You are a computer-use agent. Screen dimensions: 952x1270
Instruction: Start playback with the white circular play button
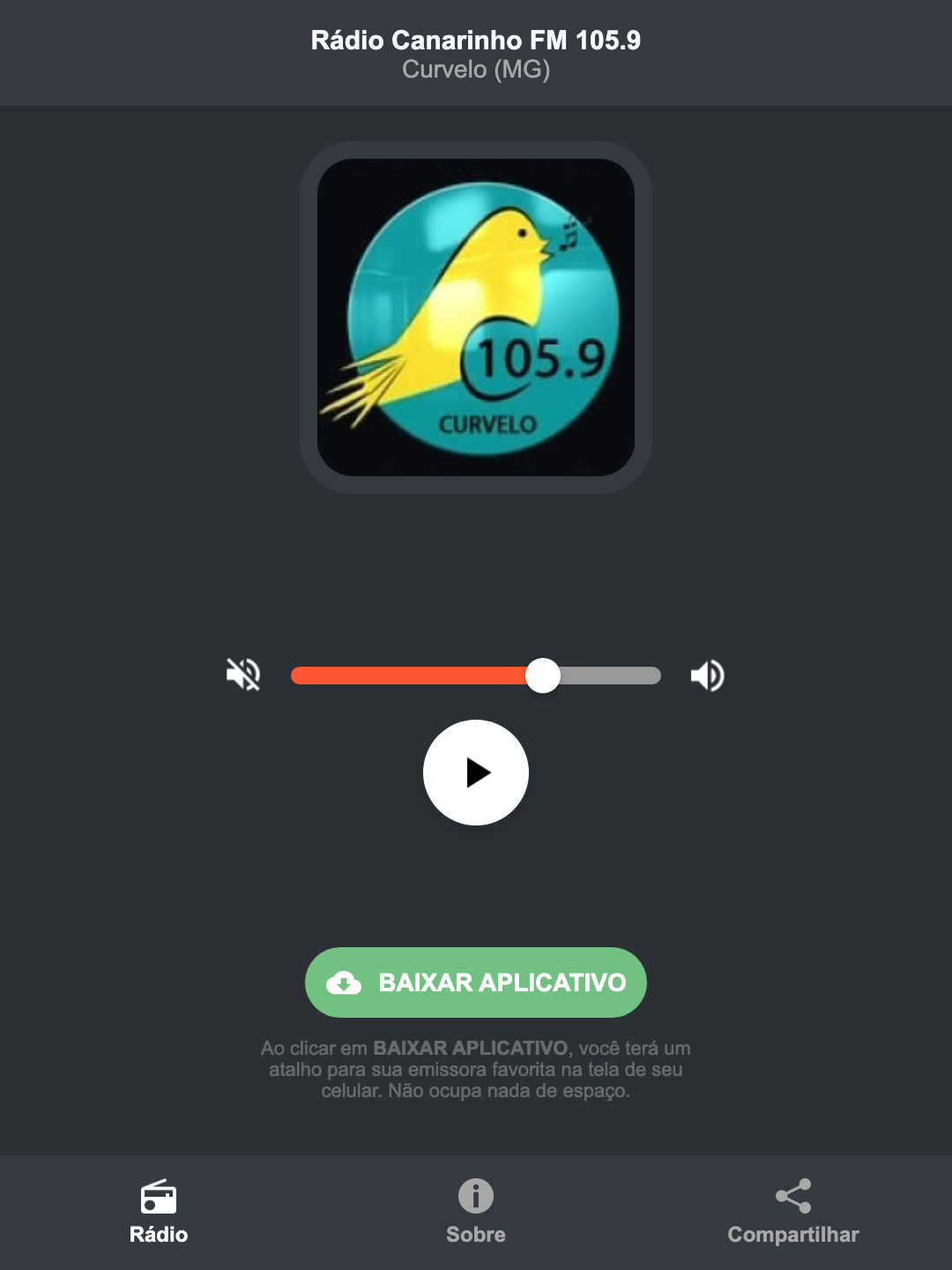[475, 773]
